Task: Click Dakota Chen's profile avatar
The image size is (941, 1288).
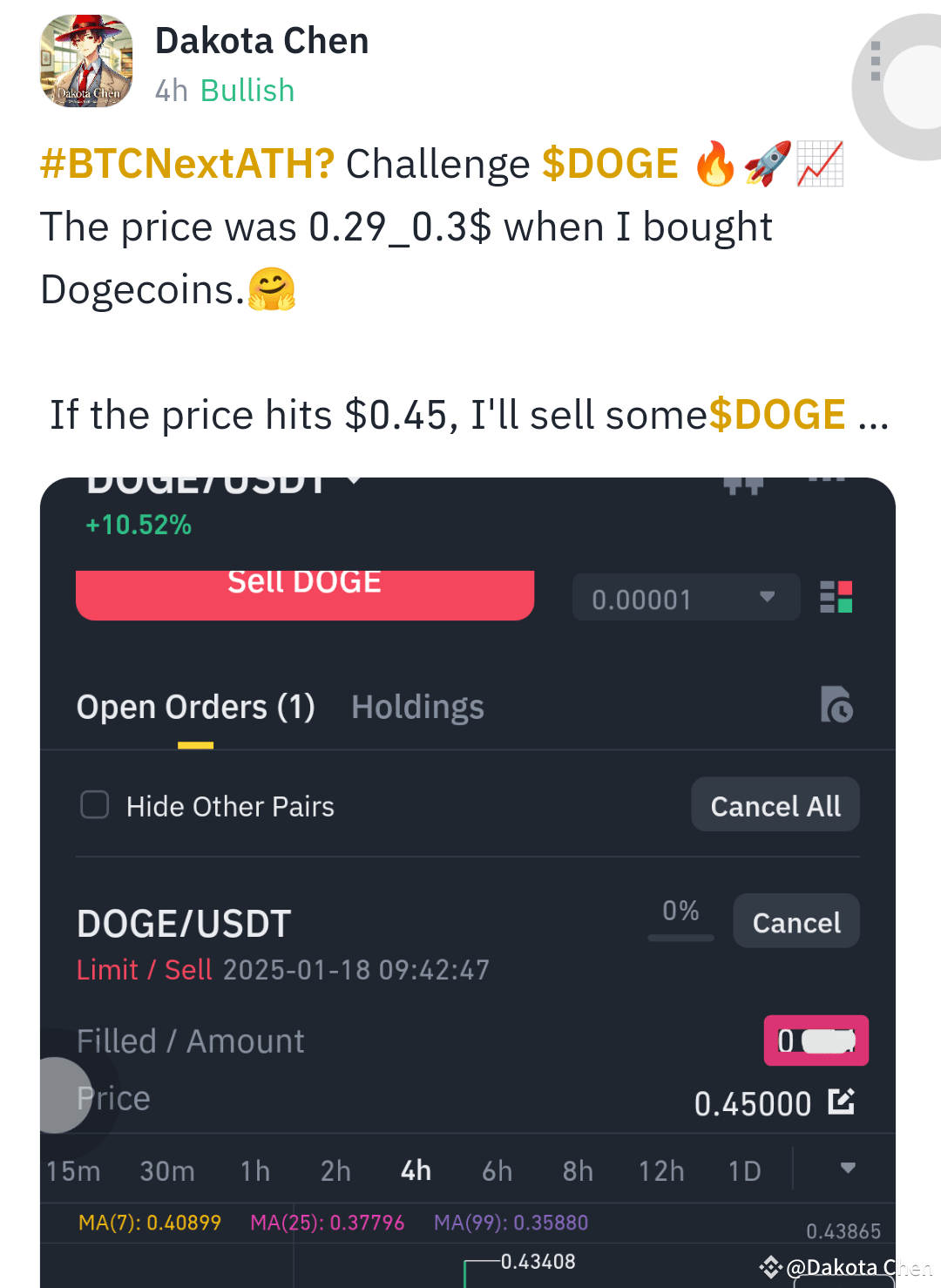Action: pos(85,61)
